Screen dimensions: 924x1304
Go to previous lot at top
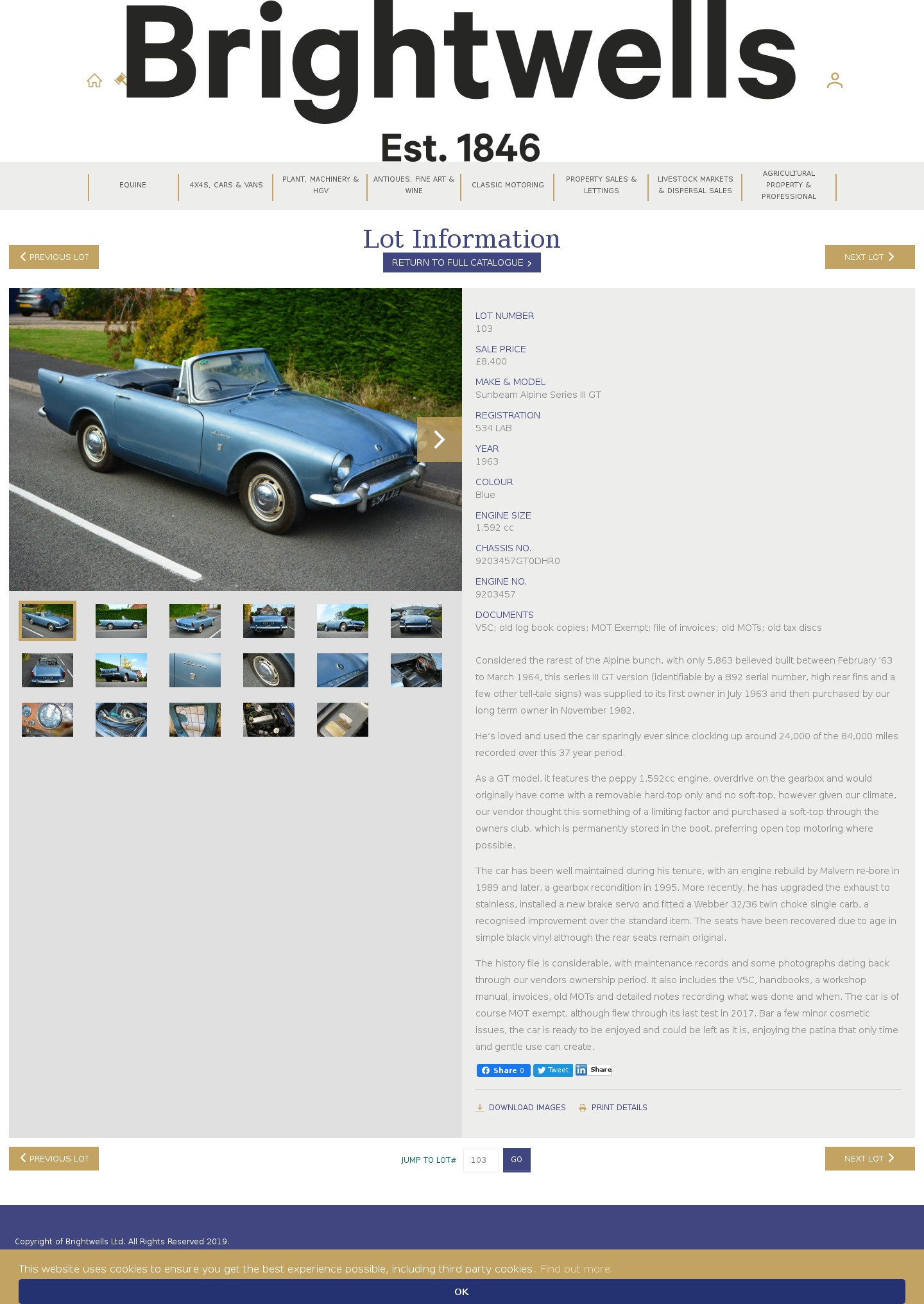[x=54, y=257]
